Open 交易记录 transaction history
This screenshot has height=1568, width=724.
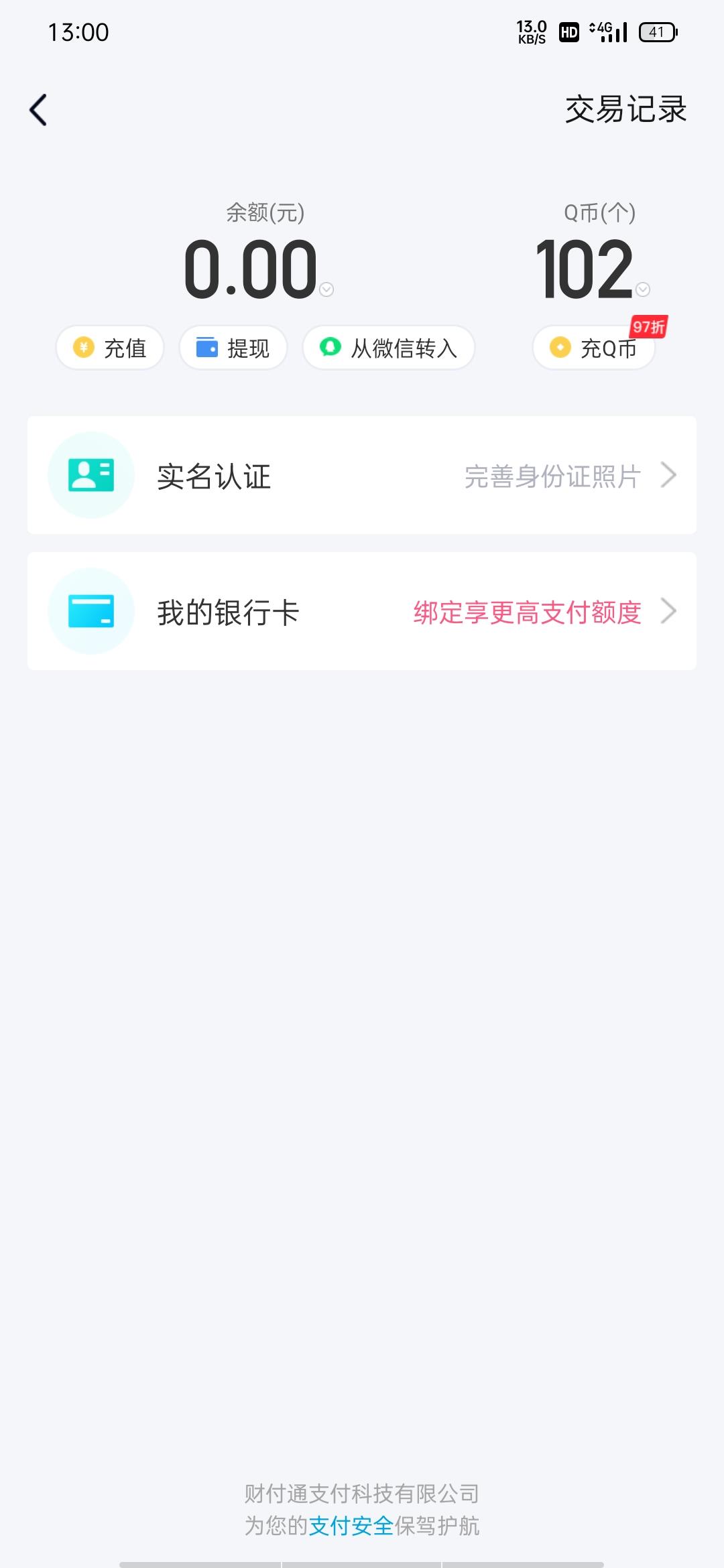[x=625, y=110]
